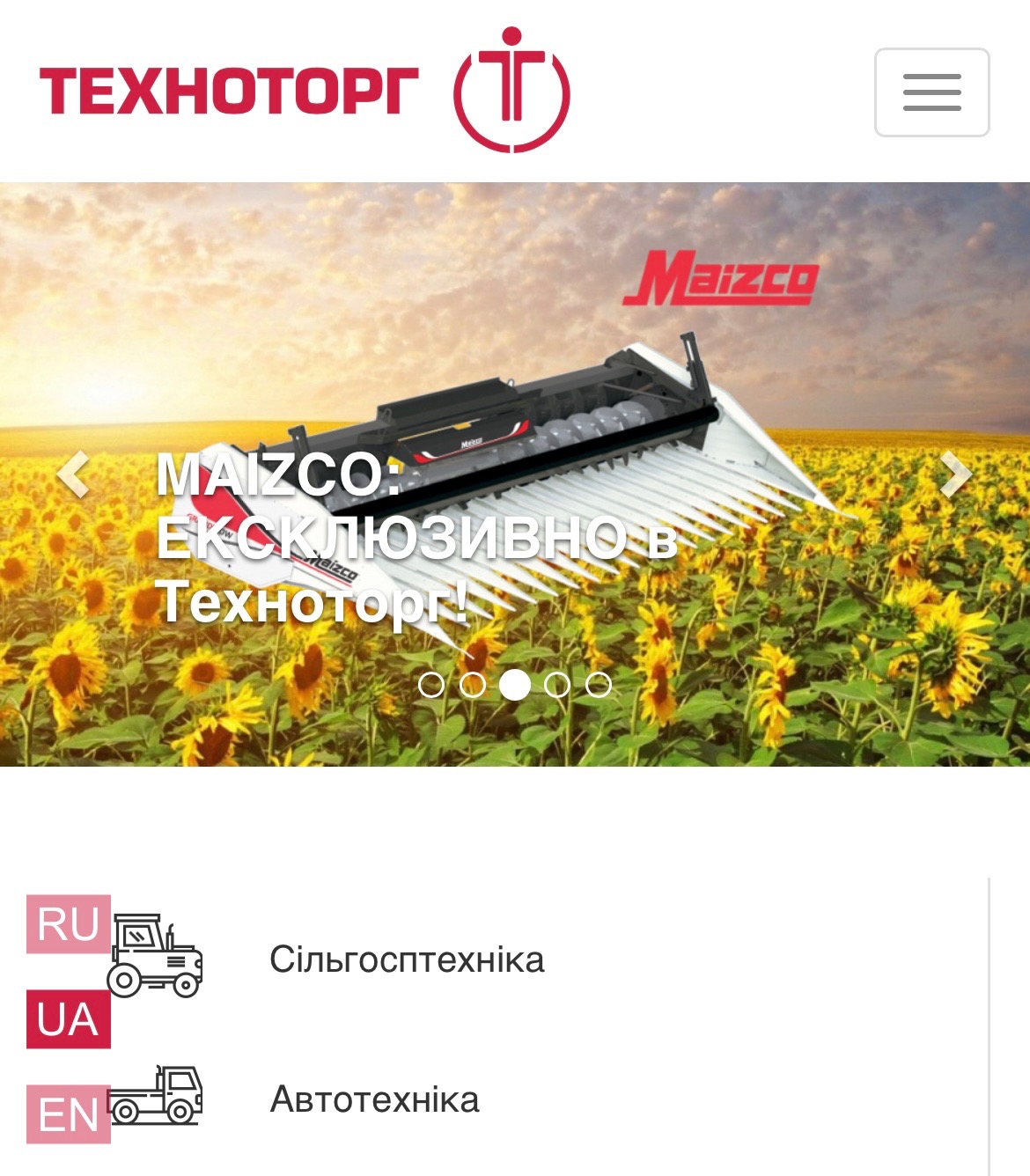Jump to the fourth slide dot

pyautogui.click(x=556, y=685)
